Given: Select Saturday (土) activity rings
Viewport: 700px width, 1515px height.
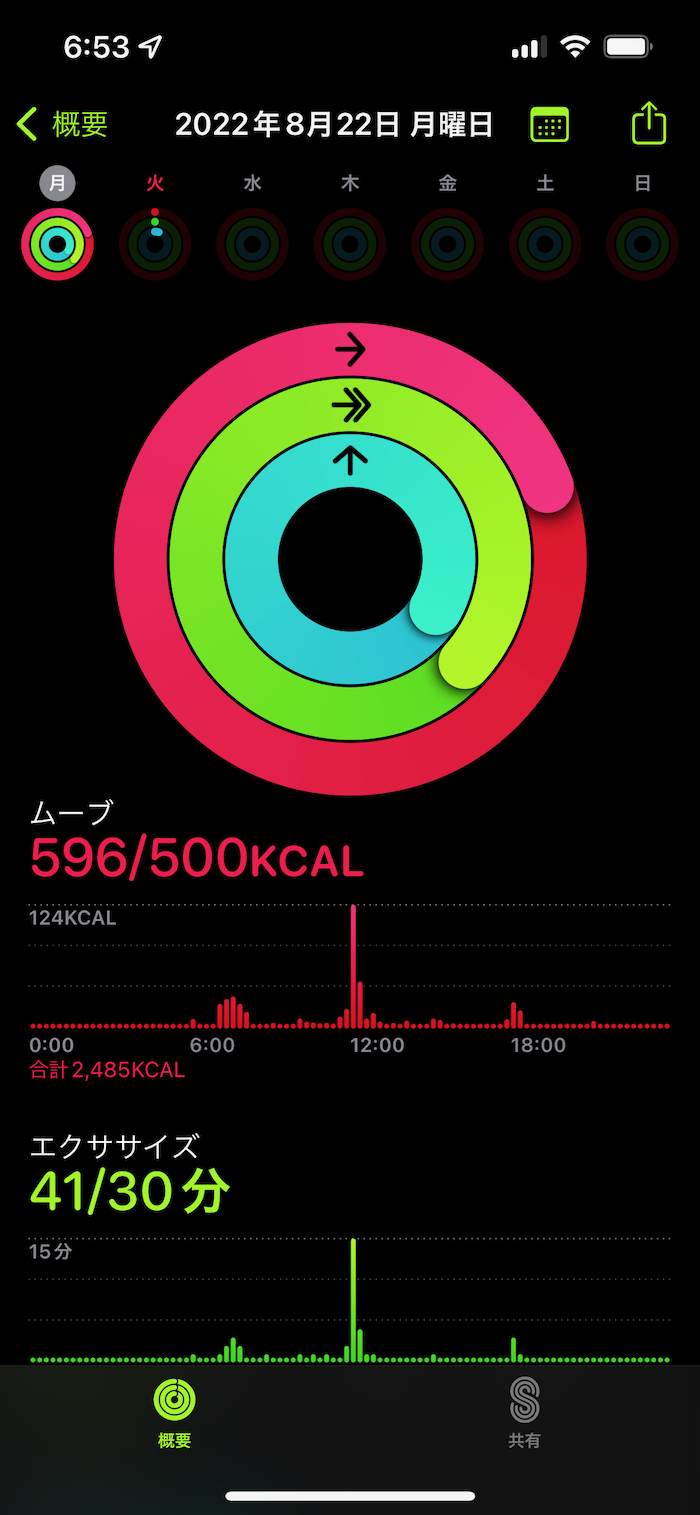Looking at the screenshot, I should 545,243.
